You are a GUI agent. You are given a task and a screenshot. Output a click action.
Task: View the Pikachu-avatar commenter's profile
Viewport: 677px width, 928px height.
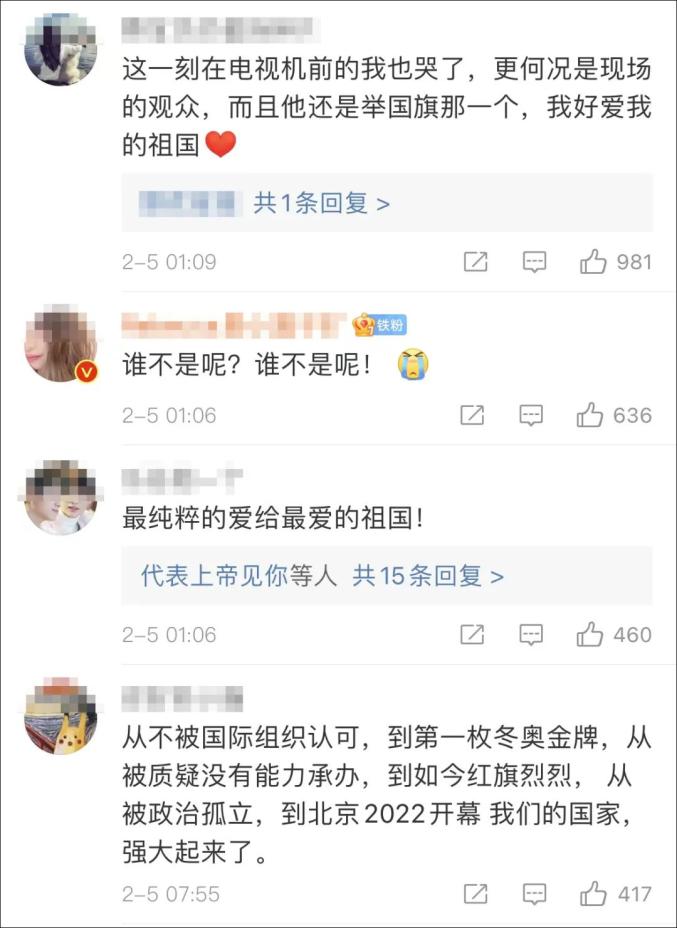[x=60, y=719]
